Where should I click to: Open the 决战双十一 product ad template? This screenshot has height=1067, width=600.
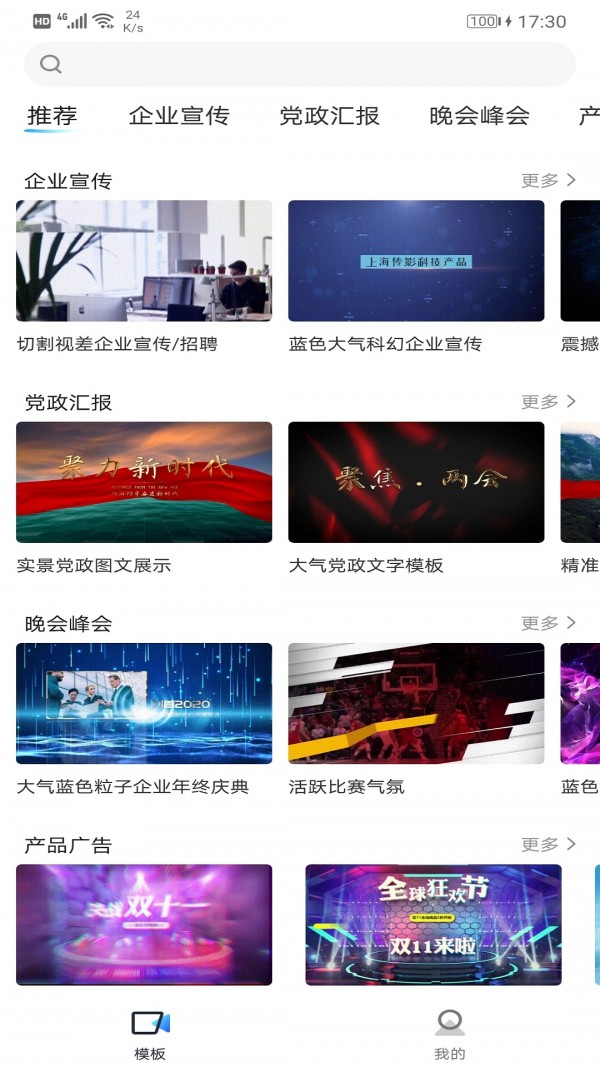pyautogui.click(x=144, y=924)
